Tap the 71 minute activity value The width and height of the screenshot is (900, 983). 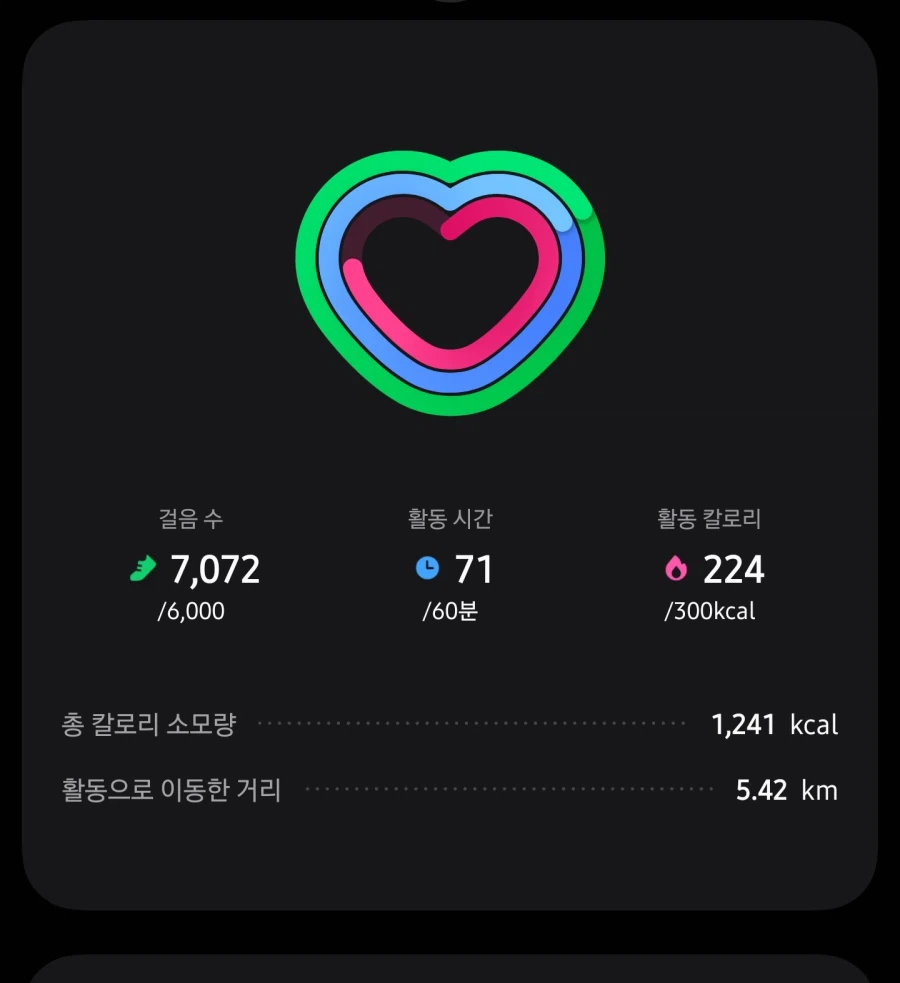pos(470,569)
